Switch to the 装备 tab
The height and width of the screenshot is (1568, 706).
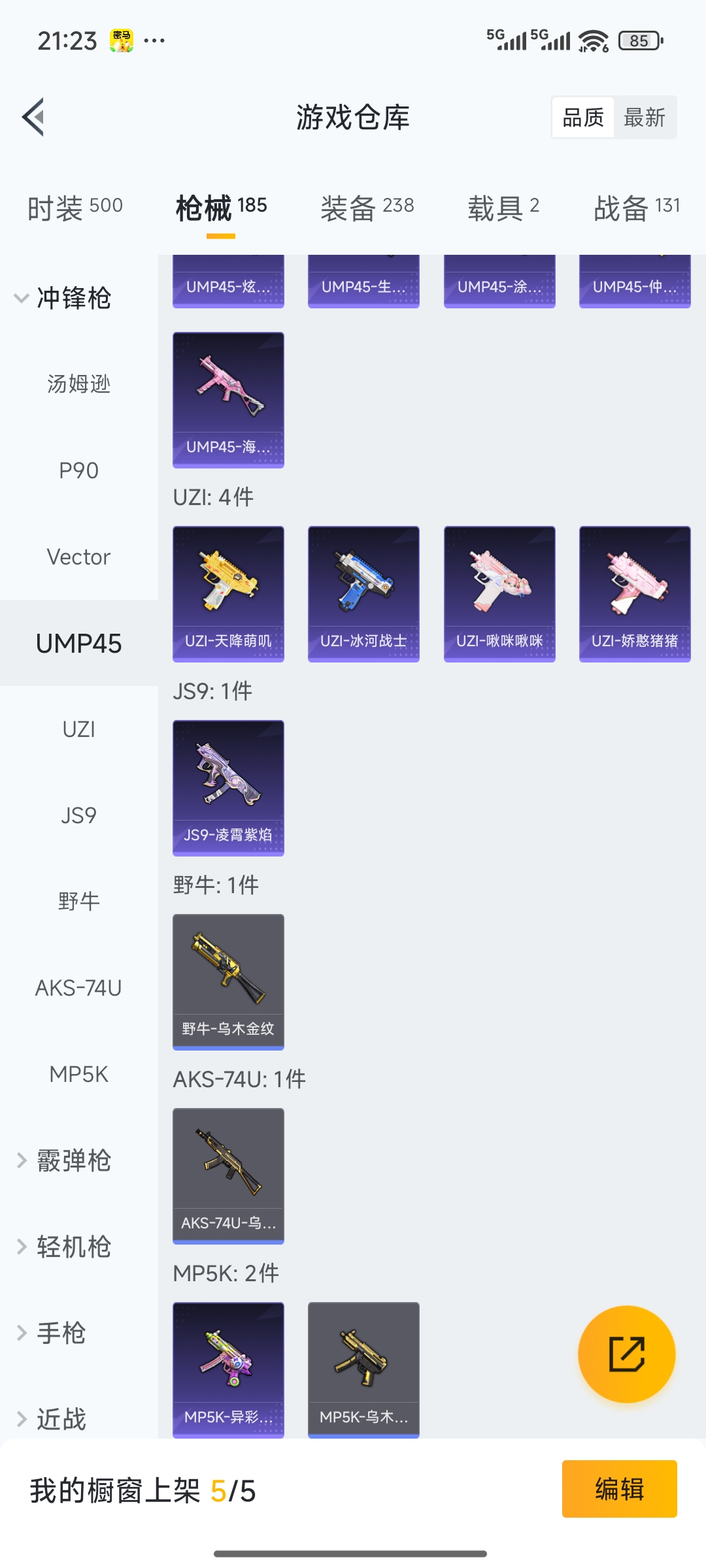pos(367,208)
